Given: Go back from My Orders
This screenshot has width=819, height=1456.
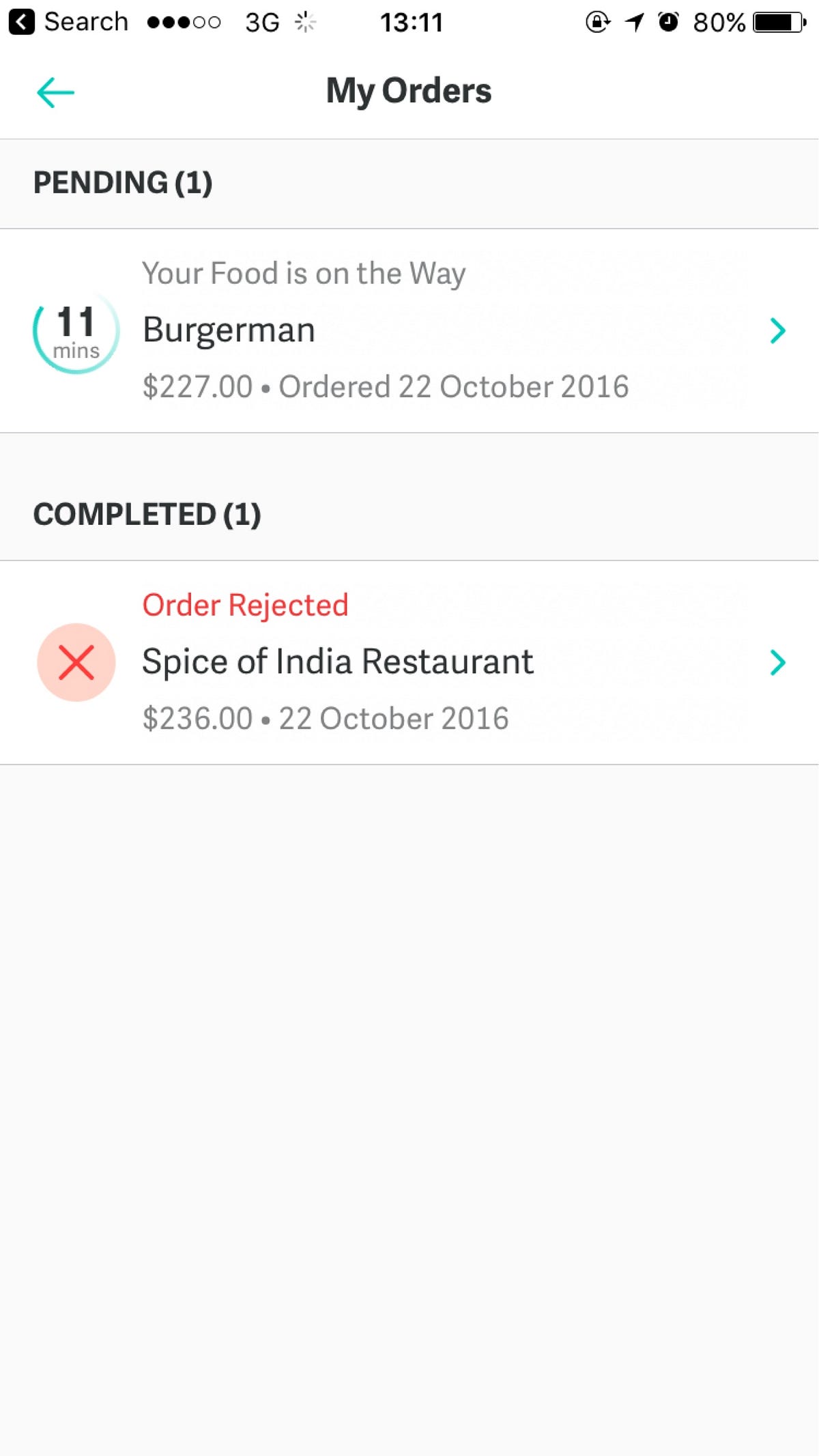Looking at the screenshot, I should coord(55,92).
